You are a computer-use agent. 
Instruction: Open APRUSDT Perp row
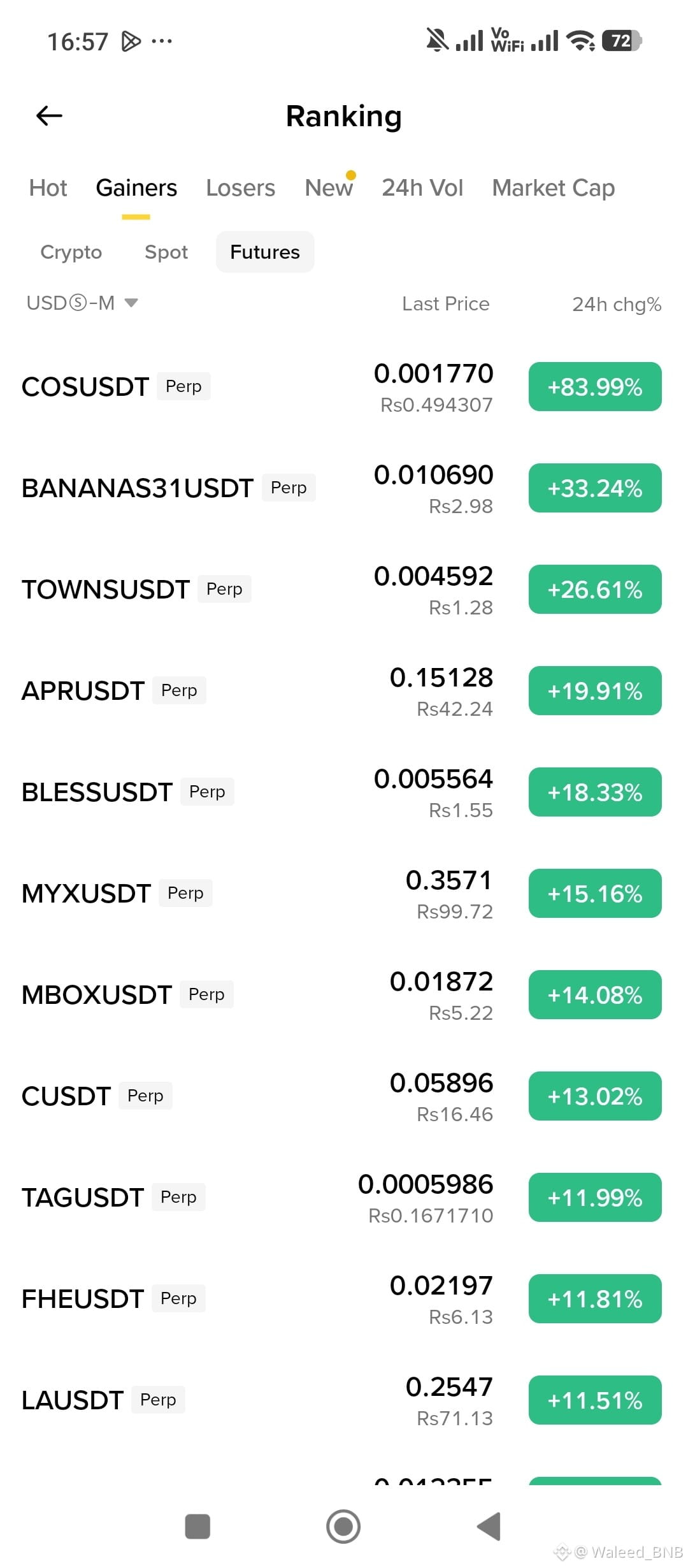[x=344, y=691]
